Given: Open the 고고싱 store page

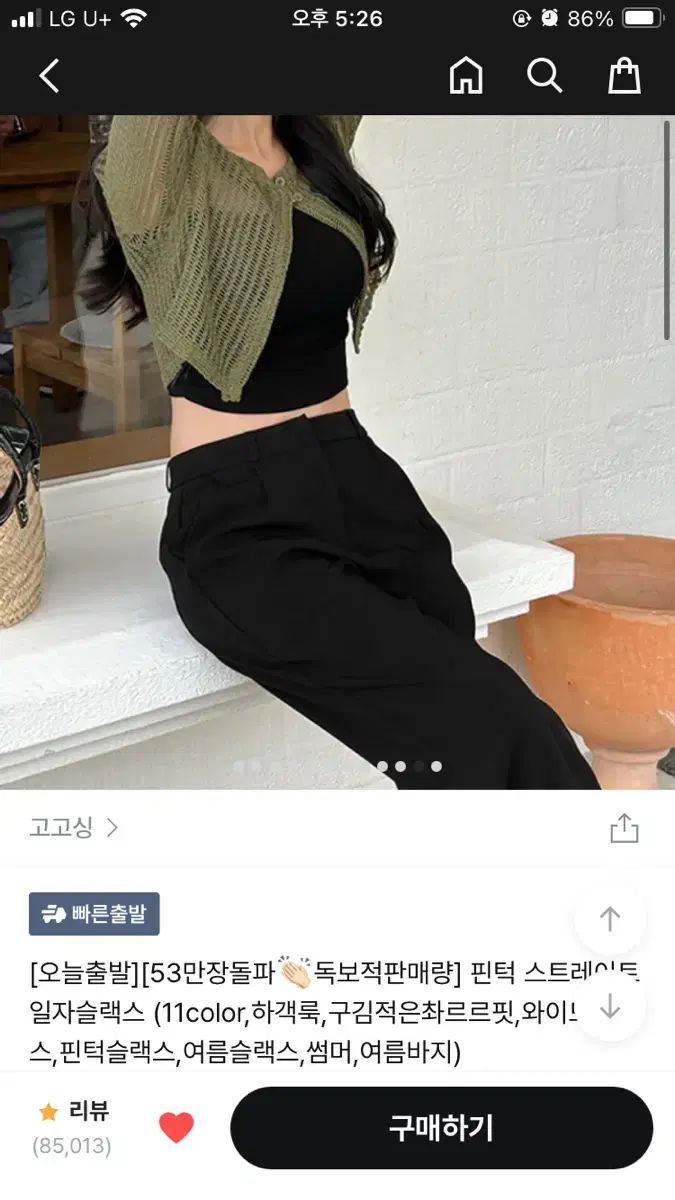Looking at the screenshot, I should pyautogui.click(x=74, y=828).
